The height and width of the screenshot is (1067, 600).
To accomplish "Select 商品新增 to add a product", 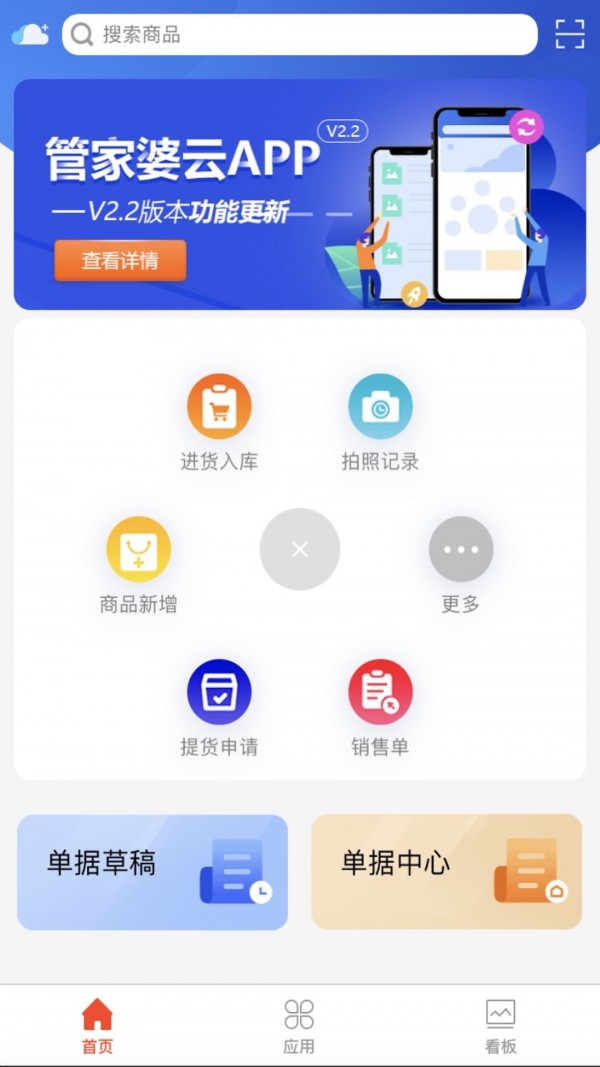I will pyautogui.click(x=139, y=549).
